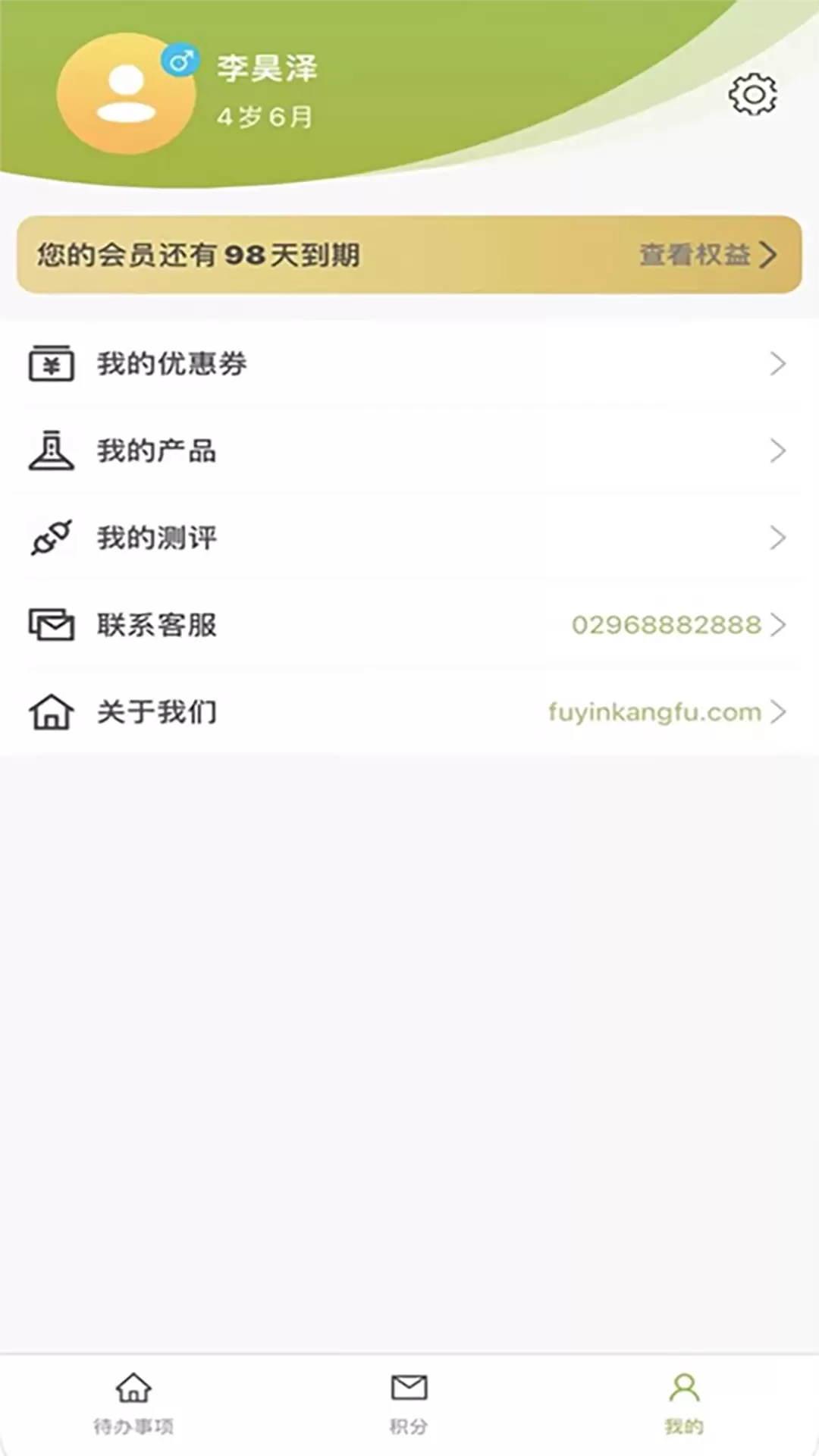Select the 我的 tab
This screenshot has width=819, height=1456.
(684, 1404)
